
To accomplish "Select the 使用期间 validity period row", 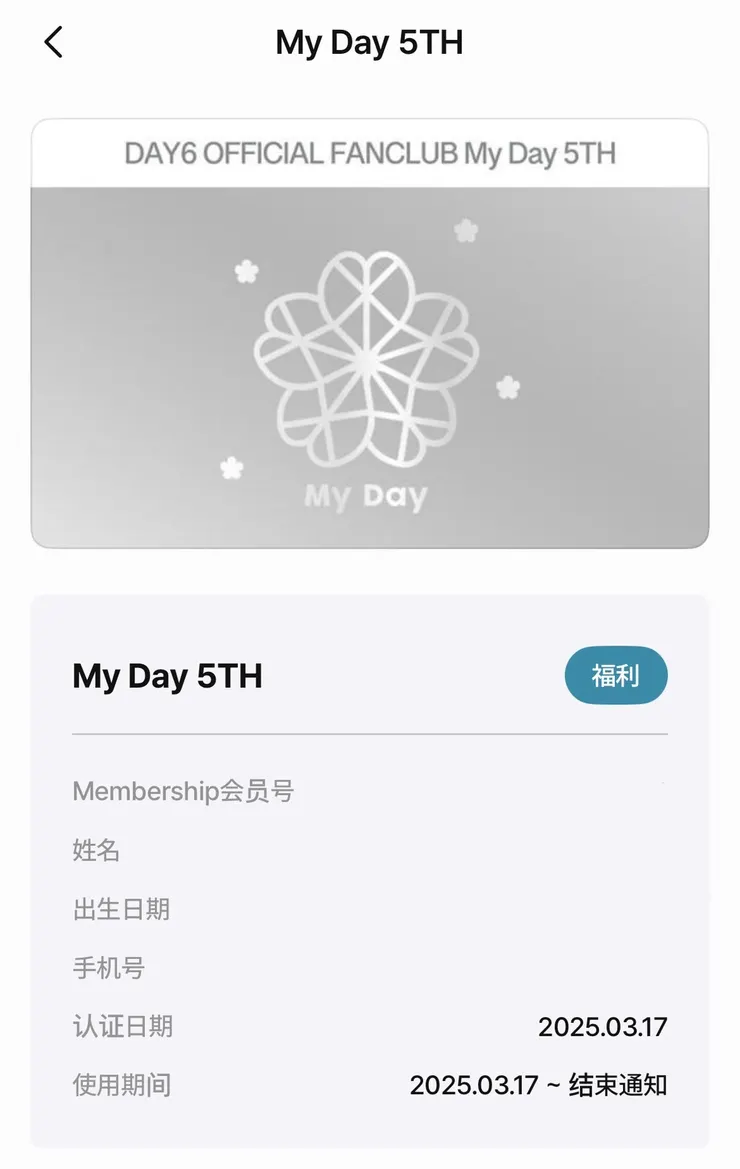I will pyautogui.click(x=121, y=1083).
